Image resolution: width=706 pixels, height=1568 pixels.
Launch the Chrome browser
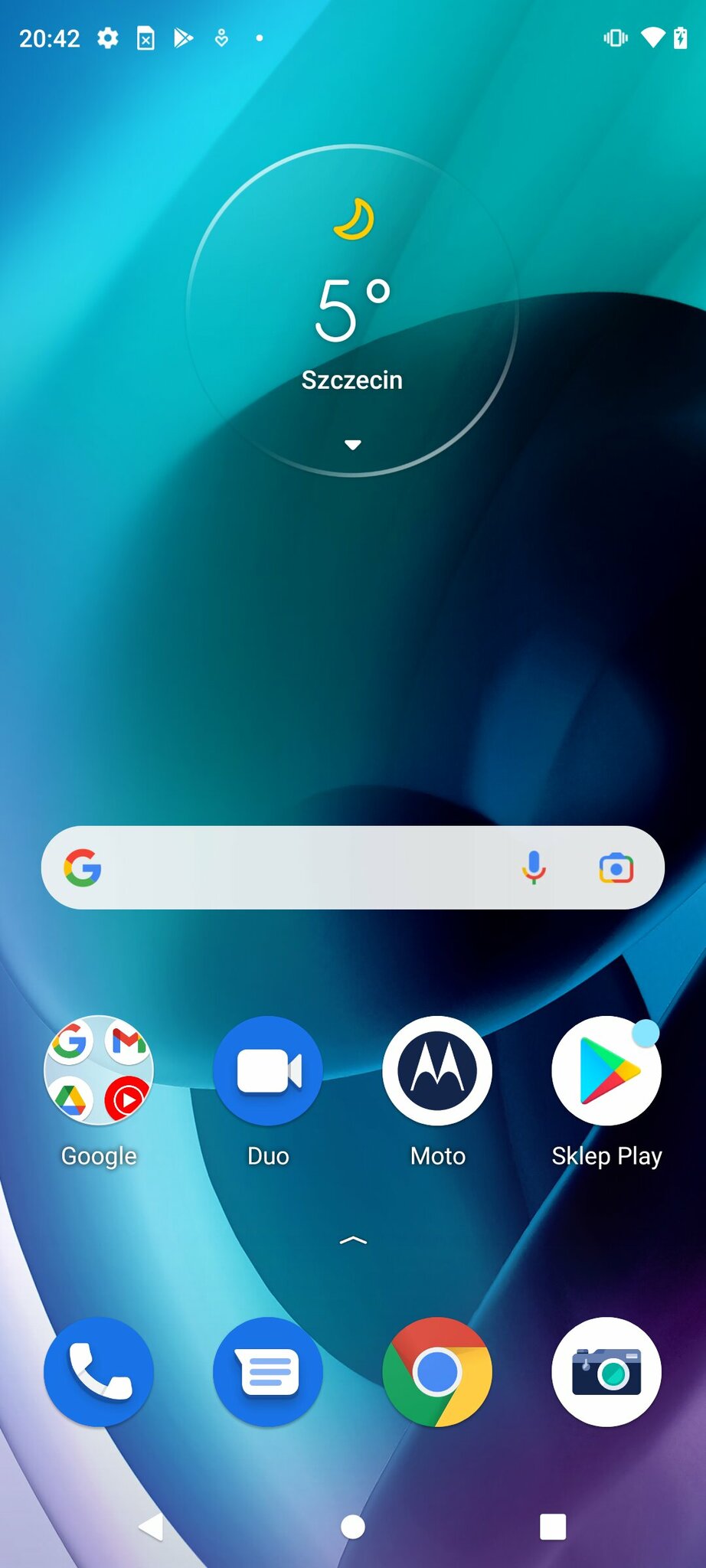coord(437,1371)
